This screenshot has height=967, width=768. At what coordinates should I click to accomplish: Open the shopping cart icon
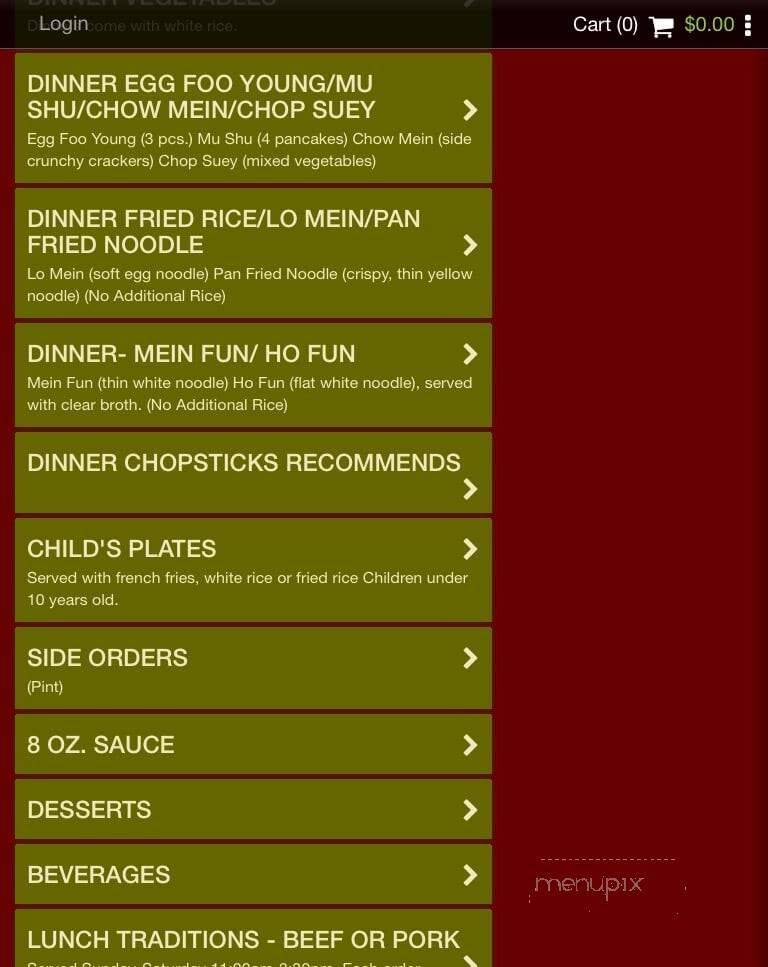[x=661, y=25]
